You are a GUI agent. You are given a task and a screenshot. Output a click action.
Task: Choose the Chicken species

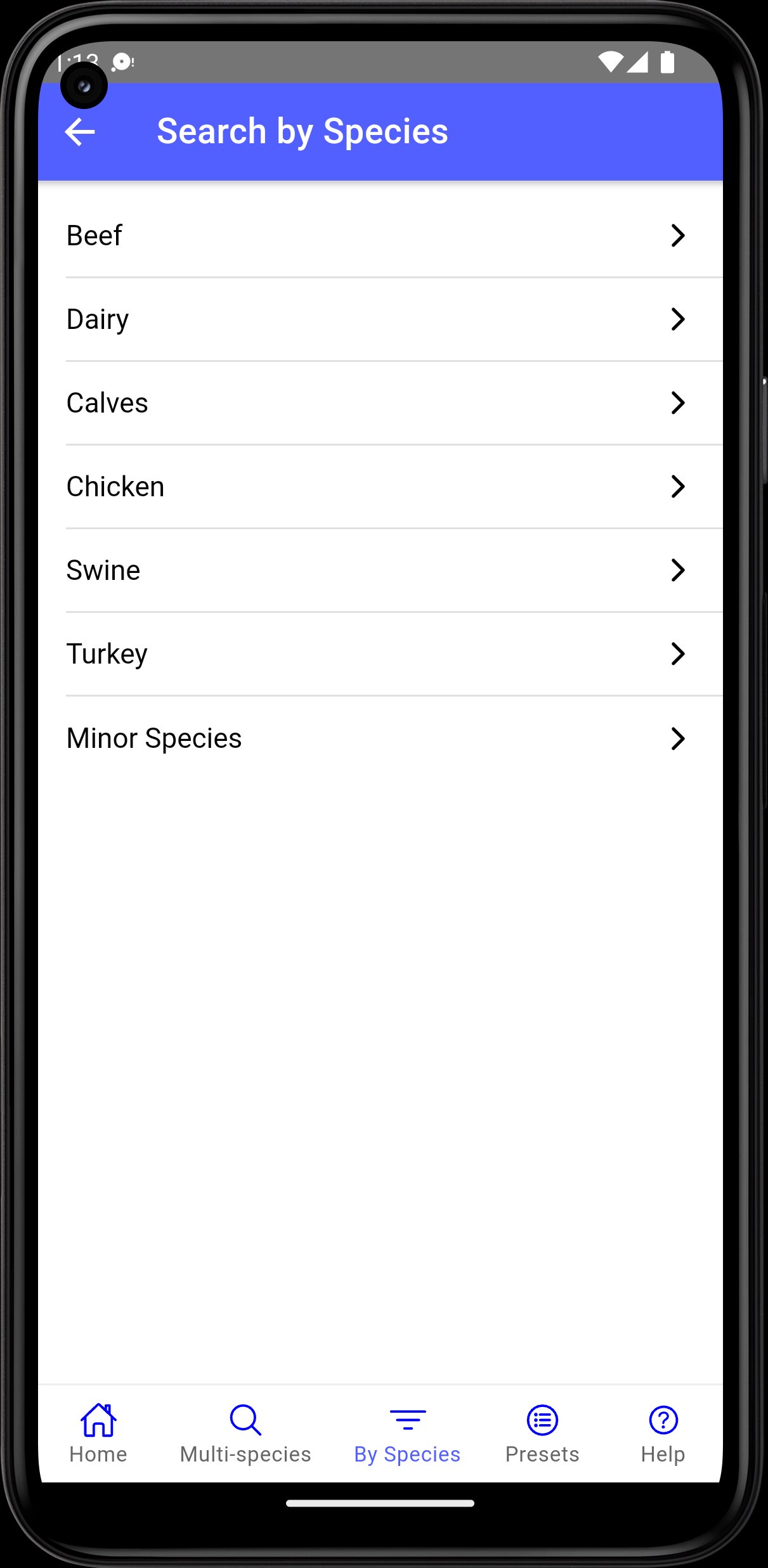pos(381,487)
